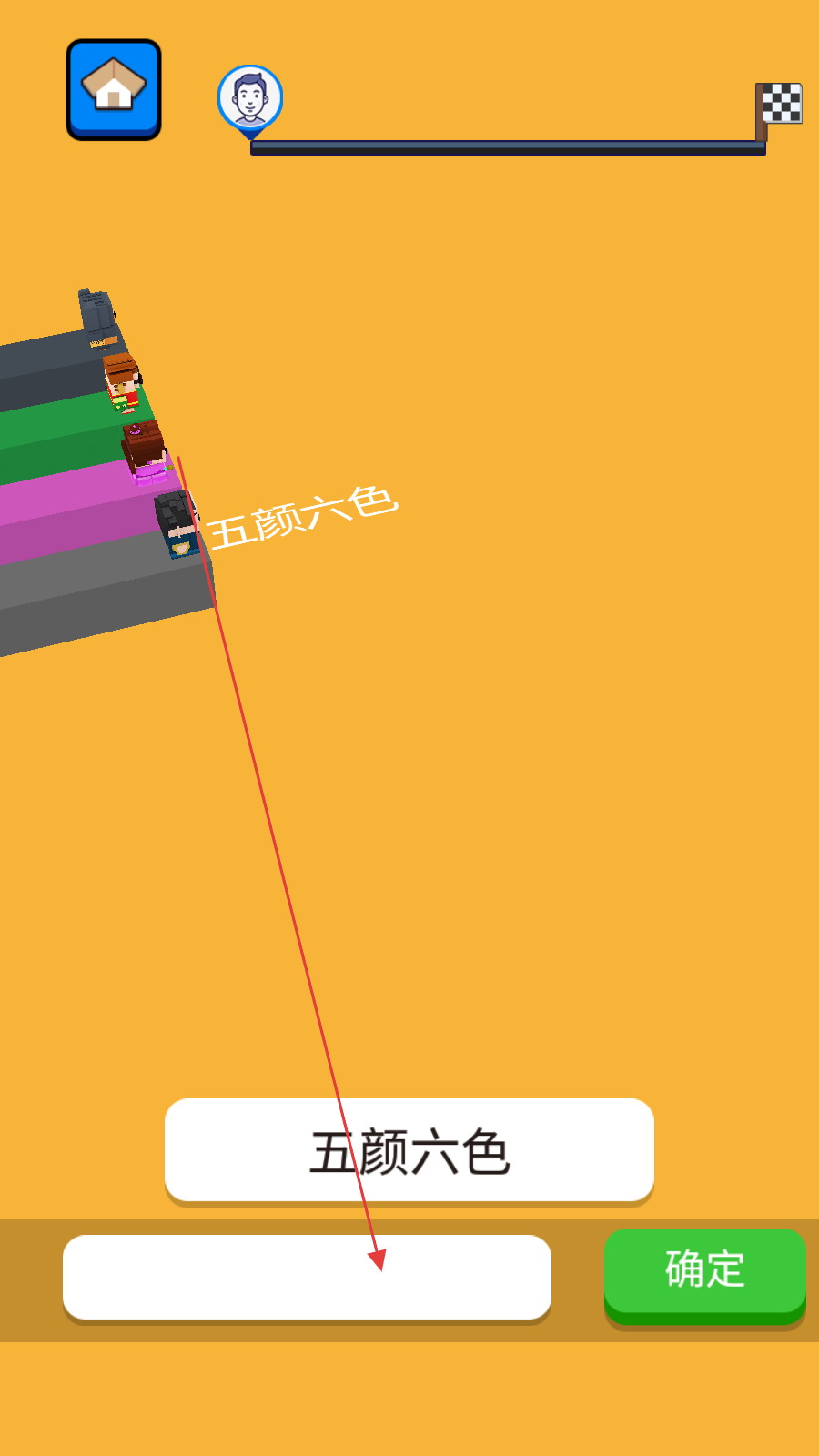Select the 五颜六色 suggestion
Image resolution: width=819 pixels, height=1456 pixels.
(x=409, y=1151)
